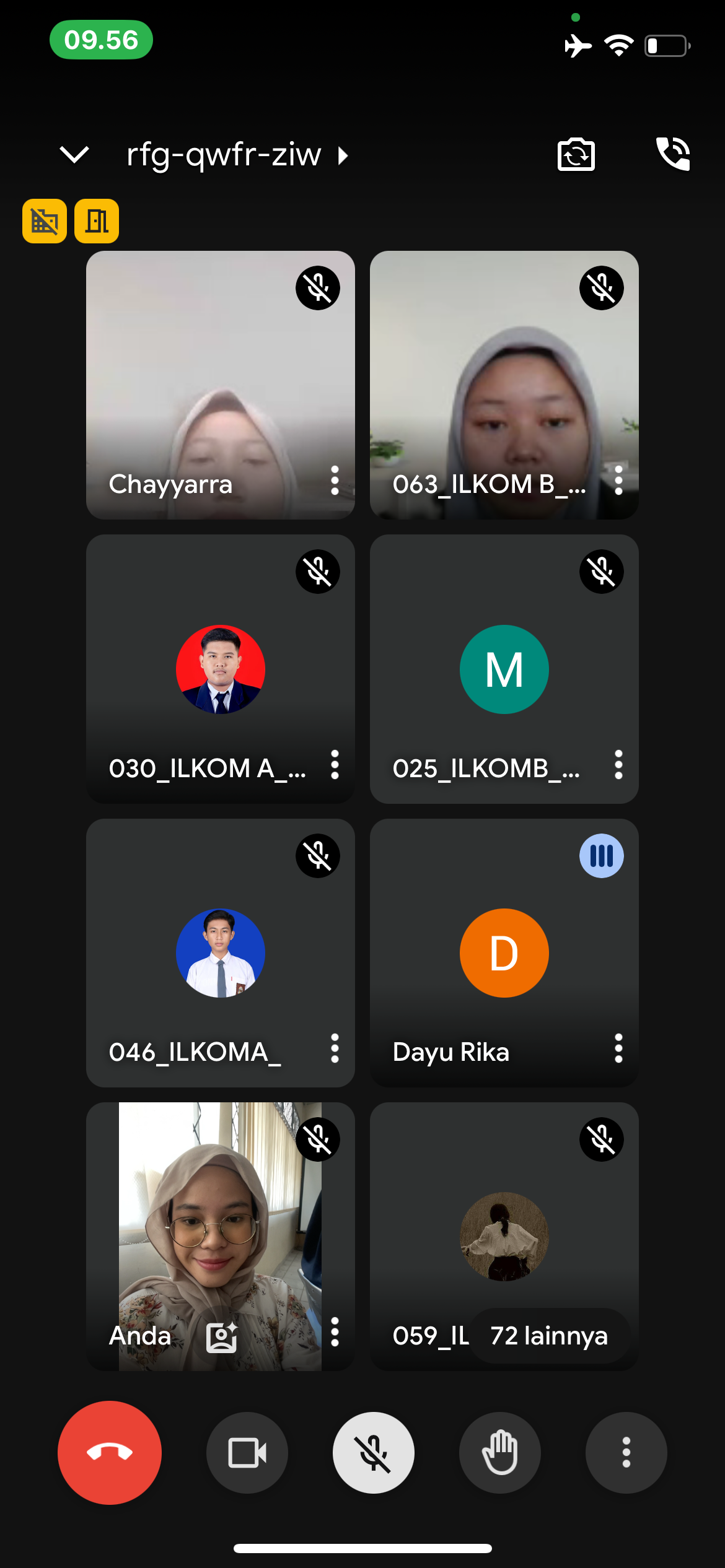Tap the yellow door indicator icon
725x1568 pixels.
(97, 221)
